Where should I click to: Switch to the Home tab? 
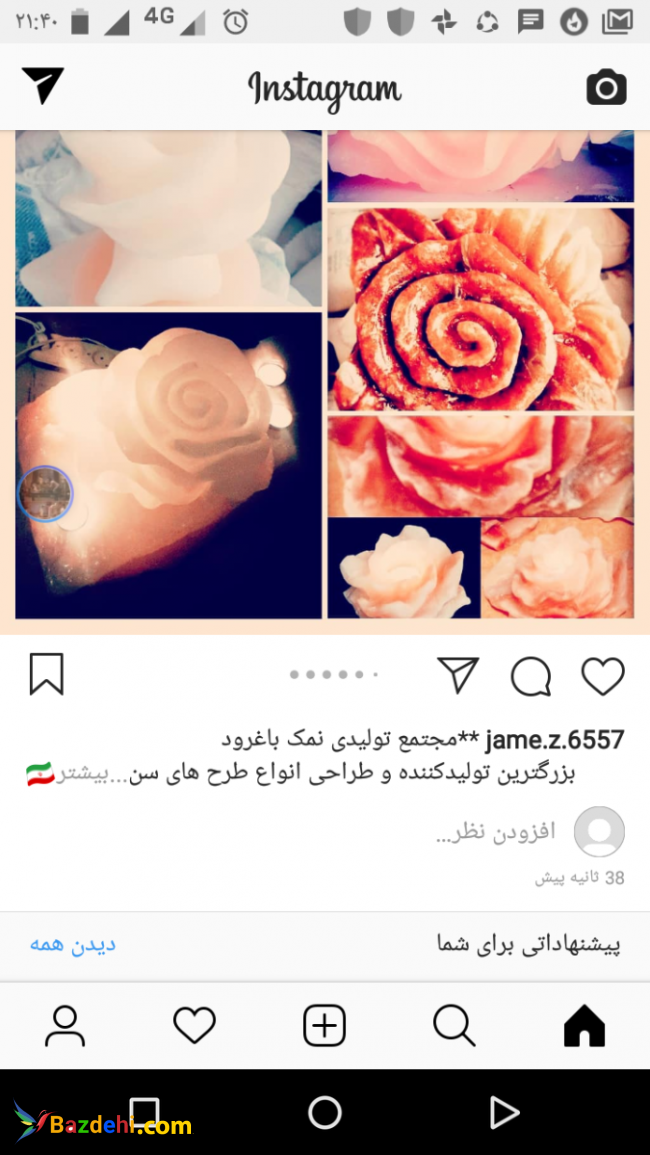click(x=584, y=1025)
